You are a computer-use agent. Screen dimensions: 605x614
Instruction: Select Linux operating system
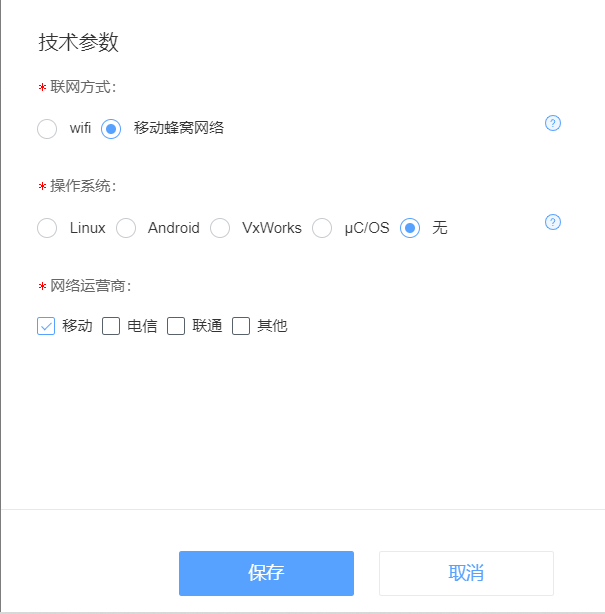[x=47, y=228]
